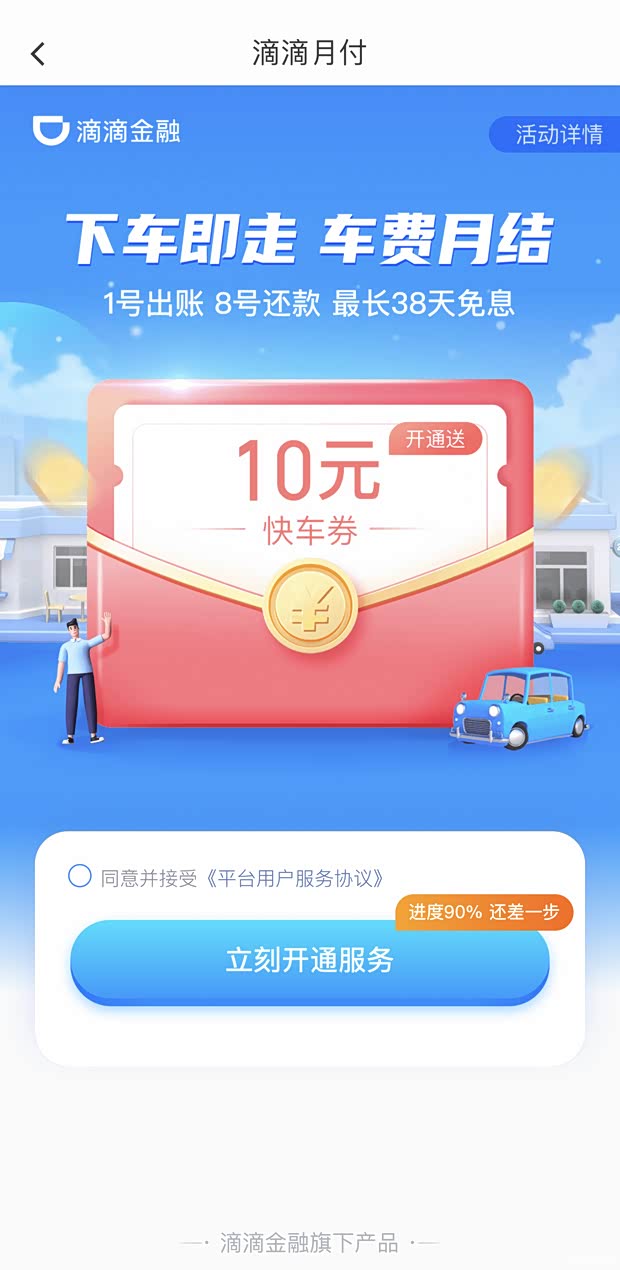
Task: Check the agreement consent circle
Action: [x=80, y=877]
